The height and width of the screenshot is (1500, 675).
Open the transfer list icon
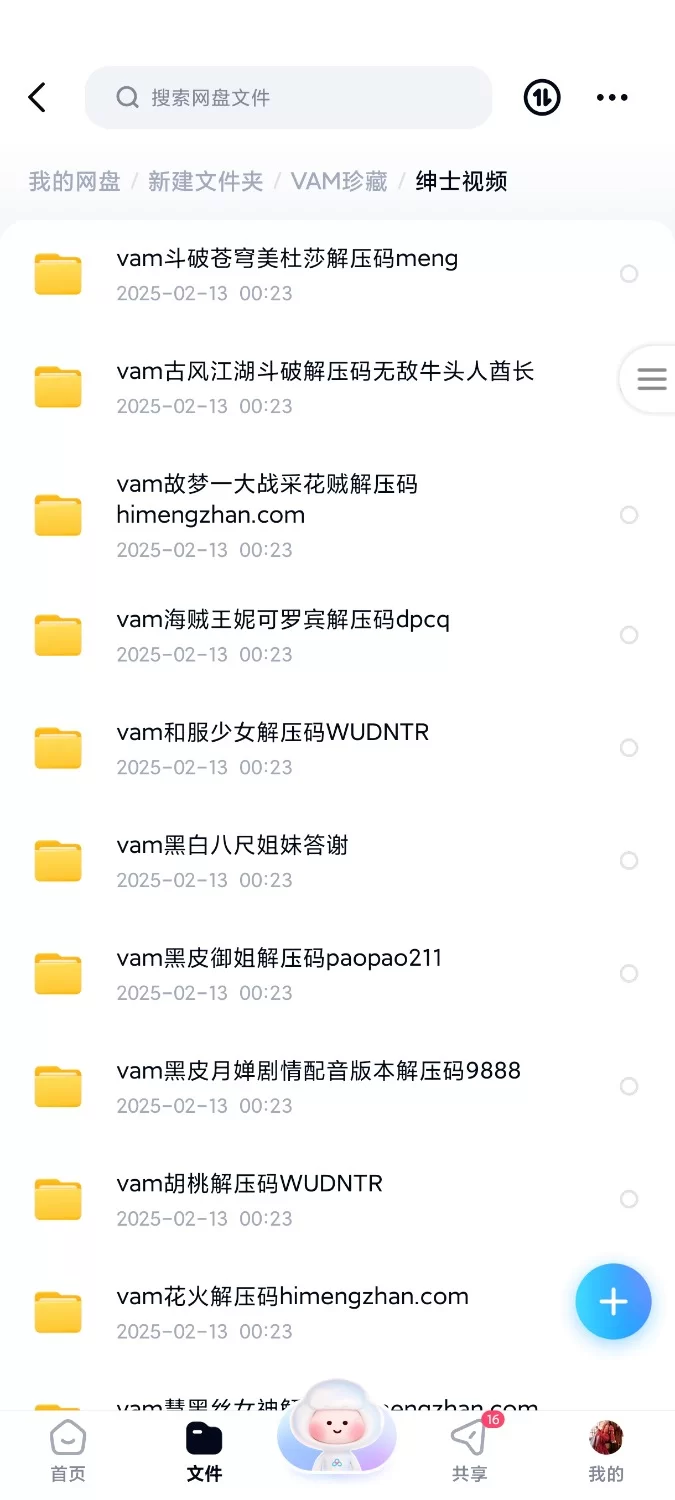pyautogui.click(x=542, y=97)
